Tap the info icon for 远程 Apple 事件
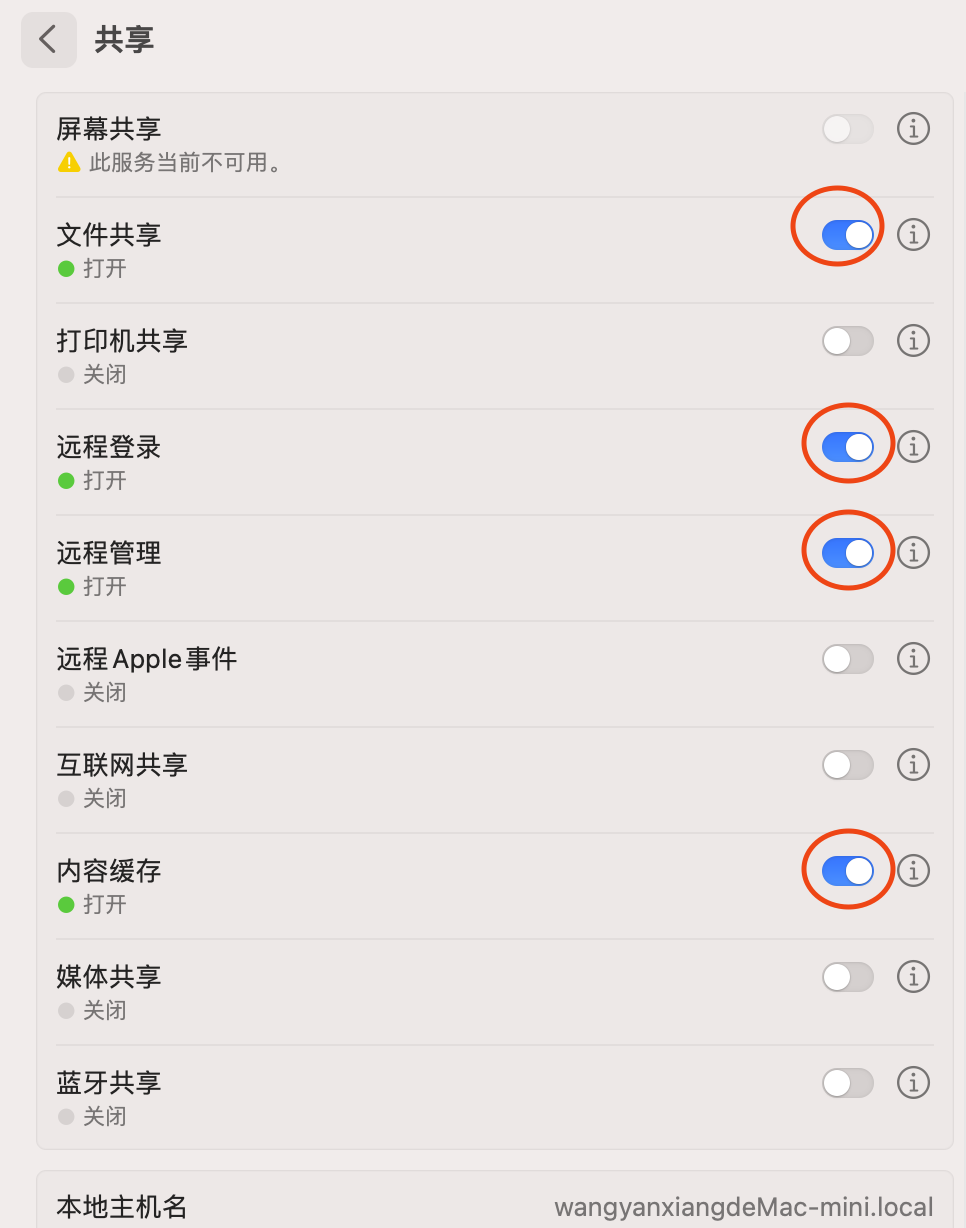 point(913,659)
